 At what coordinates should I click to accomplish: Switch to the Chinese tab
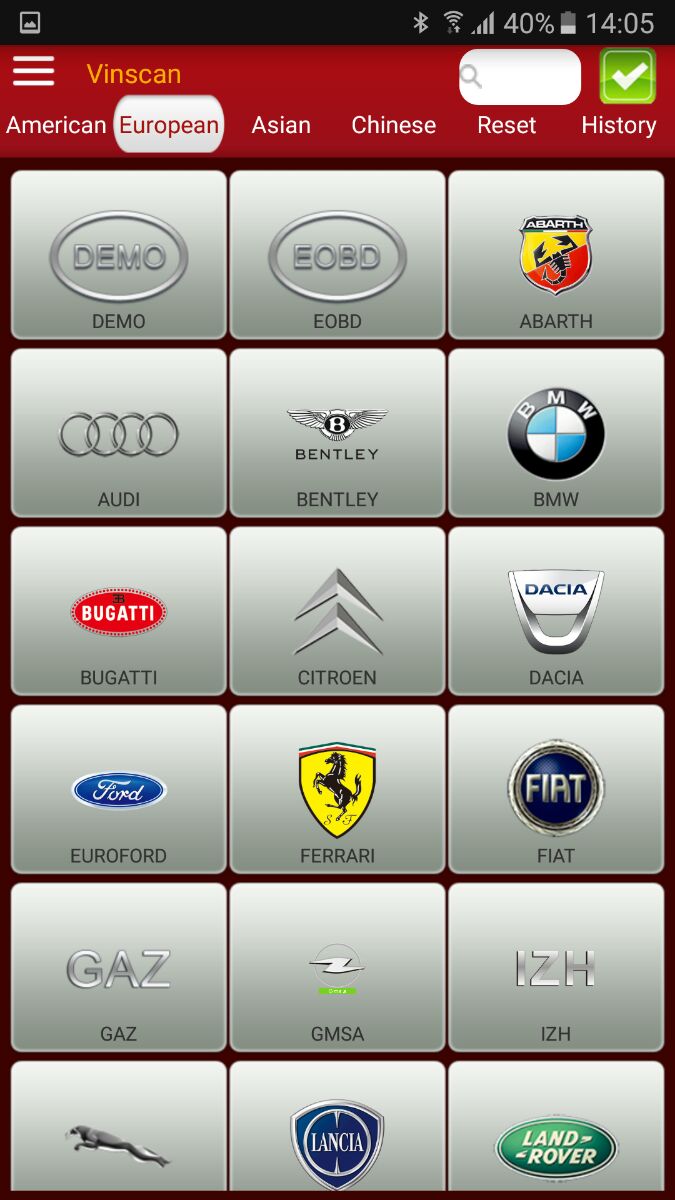[393, 125]
